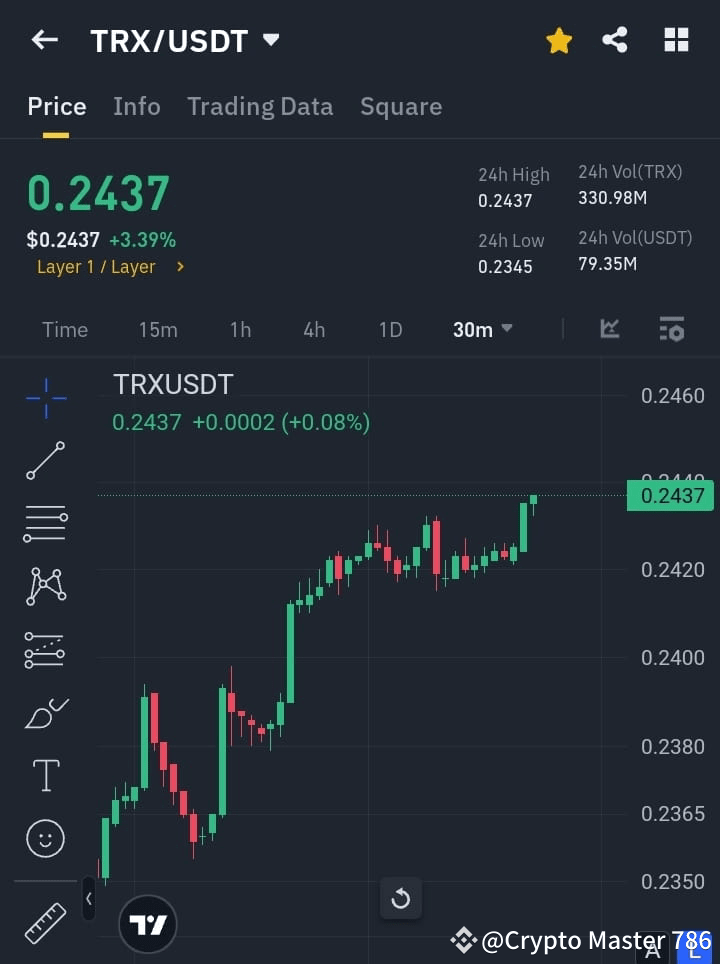
Task: Open the emoji sticker tool
Action: coord(45,838)
